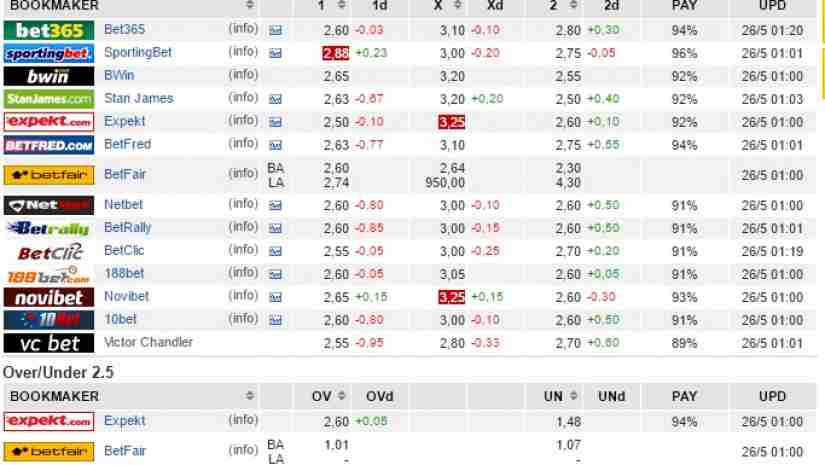Open the BWin bookmaker name link
The height and width of the screenshot is (465, 825).
click(119, 75)
